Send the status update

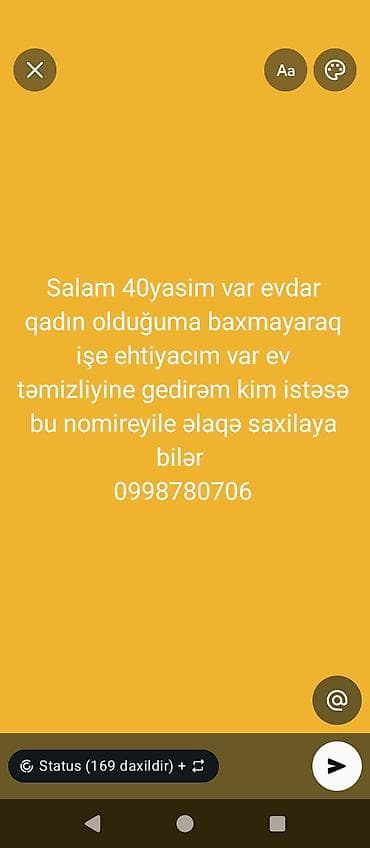pos(336,766)
